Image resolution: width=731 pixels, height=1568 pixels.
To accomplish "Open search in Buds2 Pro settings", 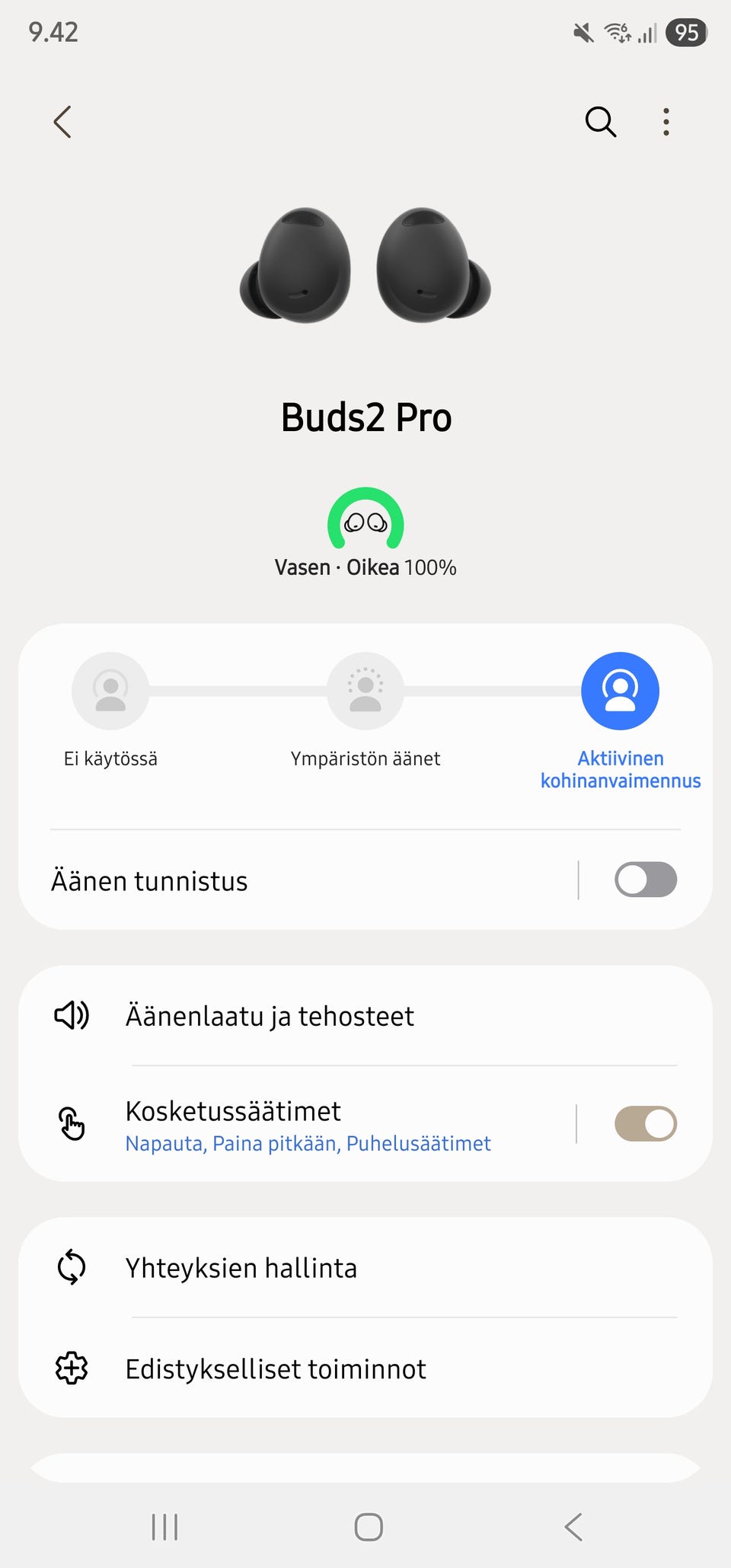I will pos(600,122).
